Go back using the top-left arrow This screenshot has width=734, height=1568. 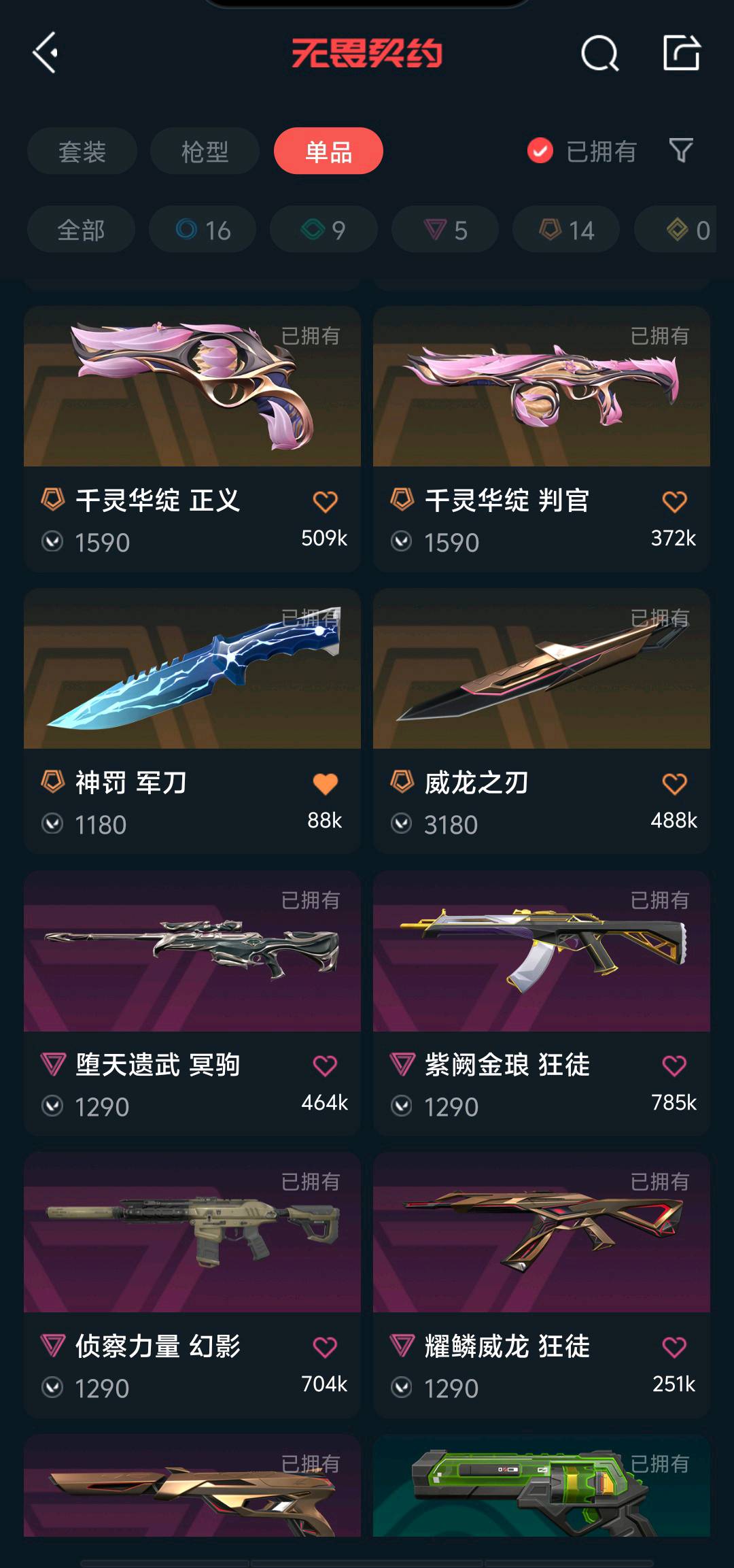coord(45,53)
